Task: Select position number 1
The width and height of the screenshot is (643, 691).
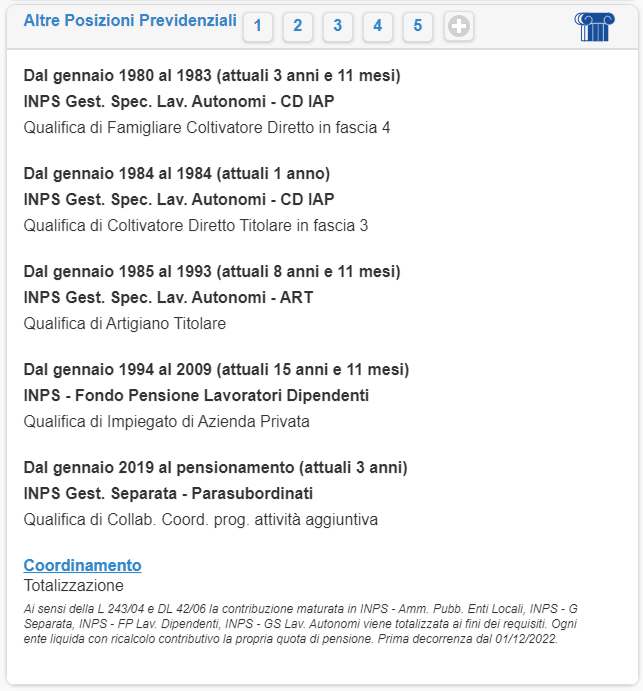Action: point(258,27)
